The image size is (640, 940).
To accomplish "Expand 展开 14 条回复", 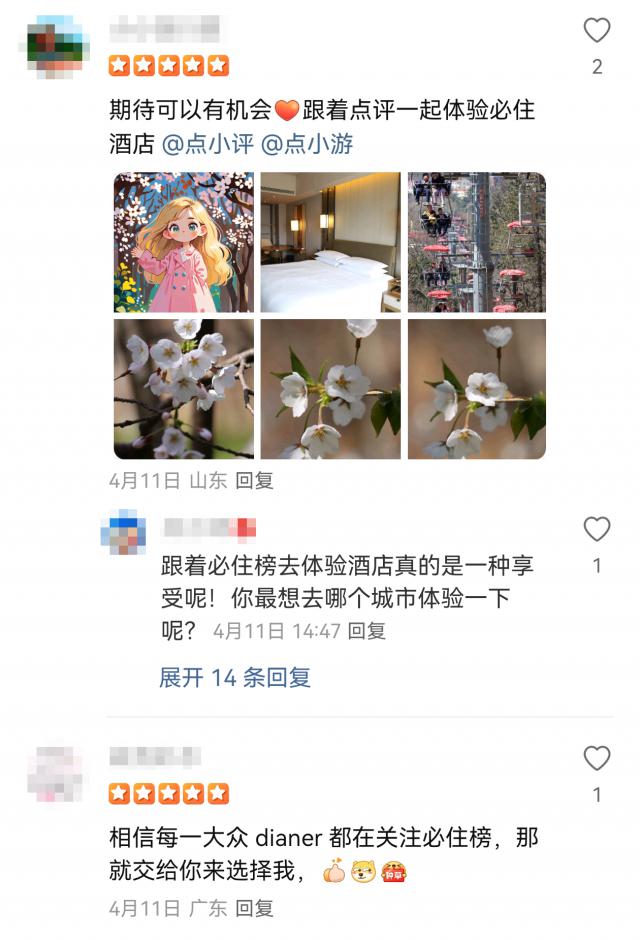I will [235, 678].
